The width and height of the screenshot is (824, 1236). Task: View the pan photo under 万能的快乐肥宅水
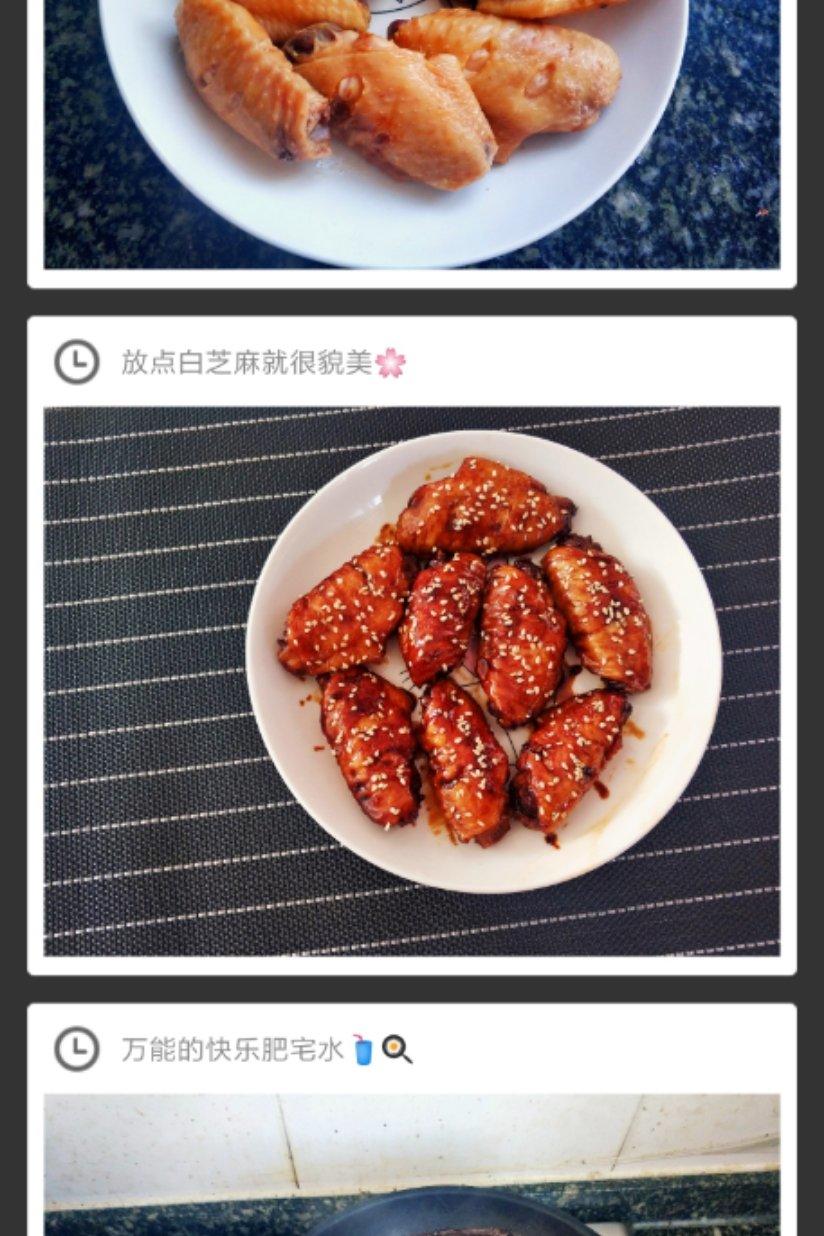coord(412,1165)
